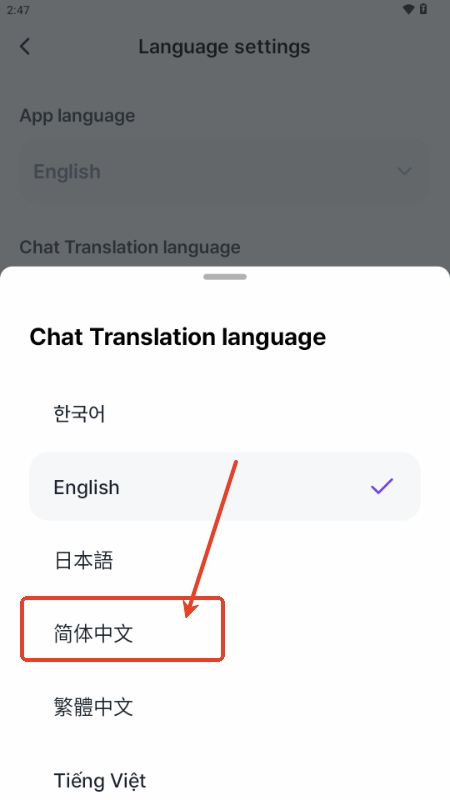The width and height of the screenshot is (450, 800).
Task: Choose English as chat translation language
Action: (x=224, y=487)
